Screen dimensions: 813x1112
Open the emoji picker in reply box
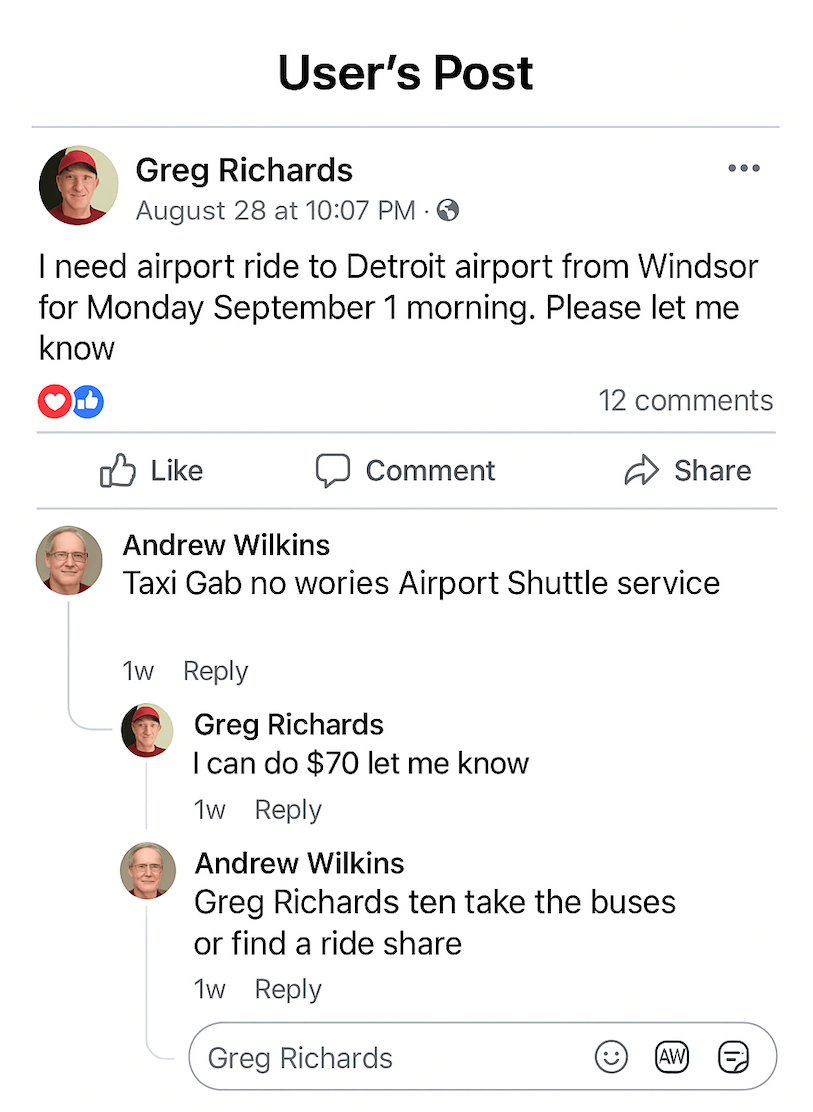coord(611,1057)
